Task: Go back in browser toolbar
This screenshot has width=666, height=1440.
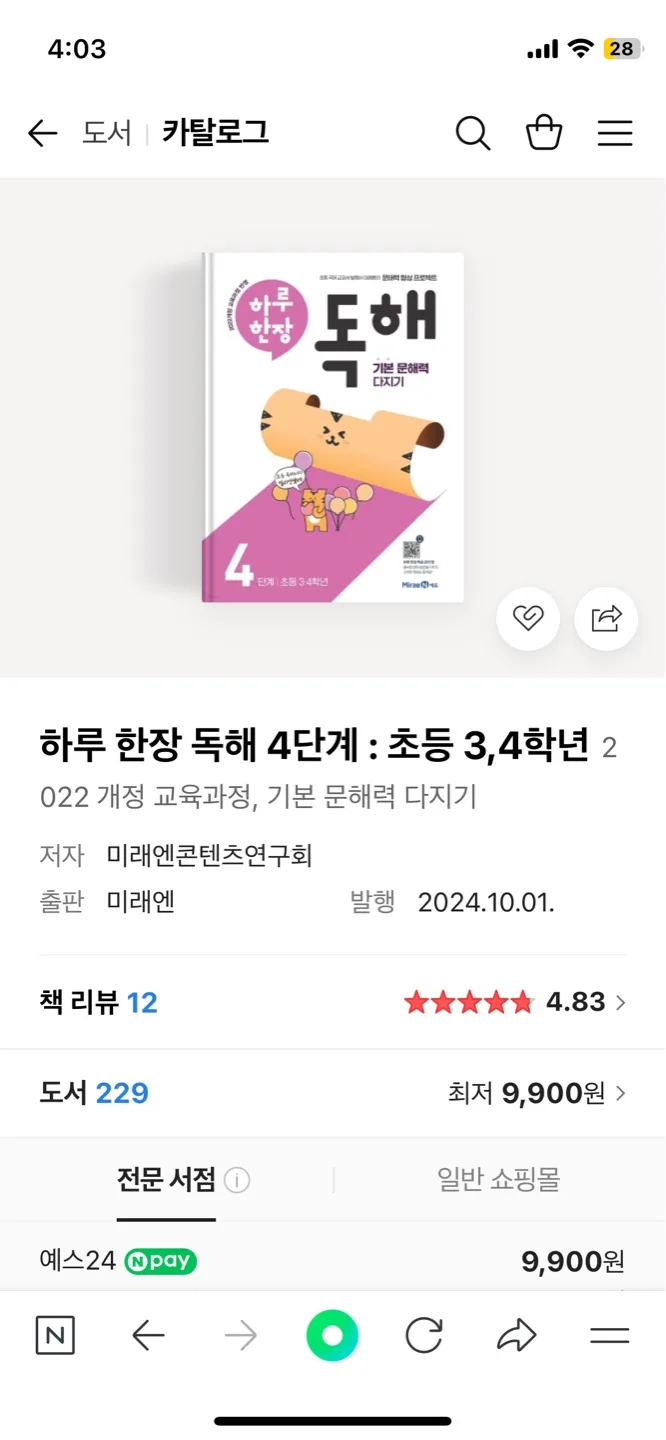Action: coord(148,1335)
